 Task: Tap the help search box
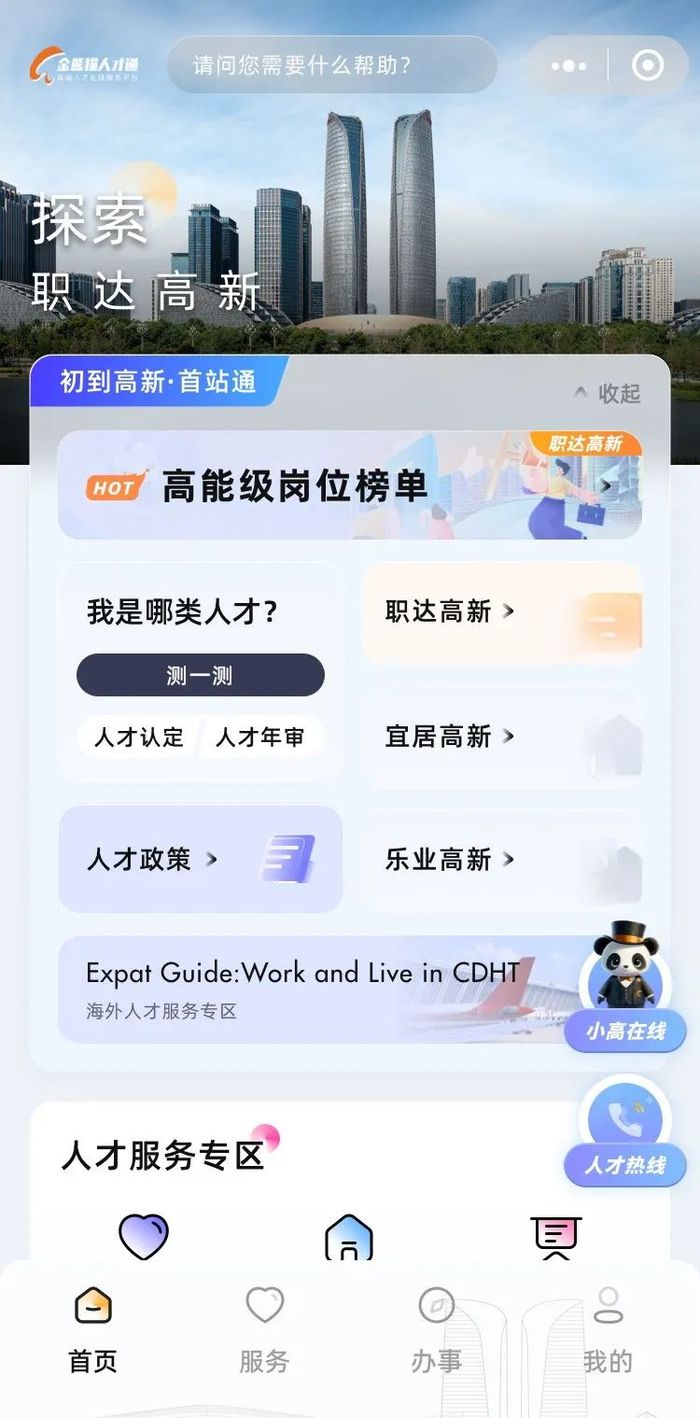click(x=331, y=66)
